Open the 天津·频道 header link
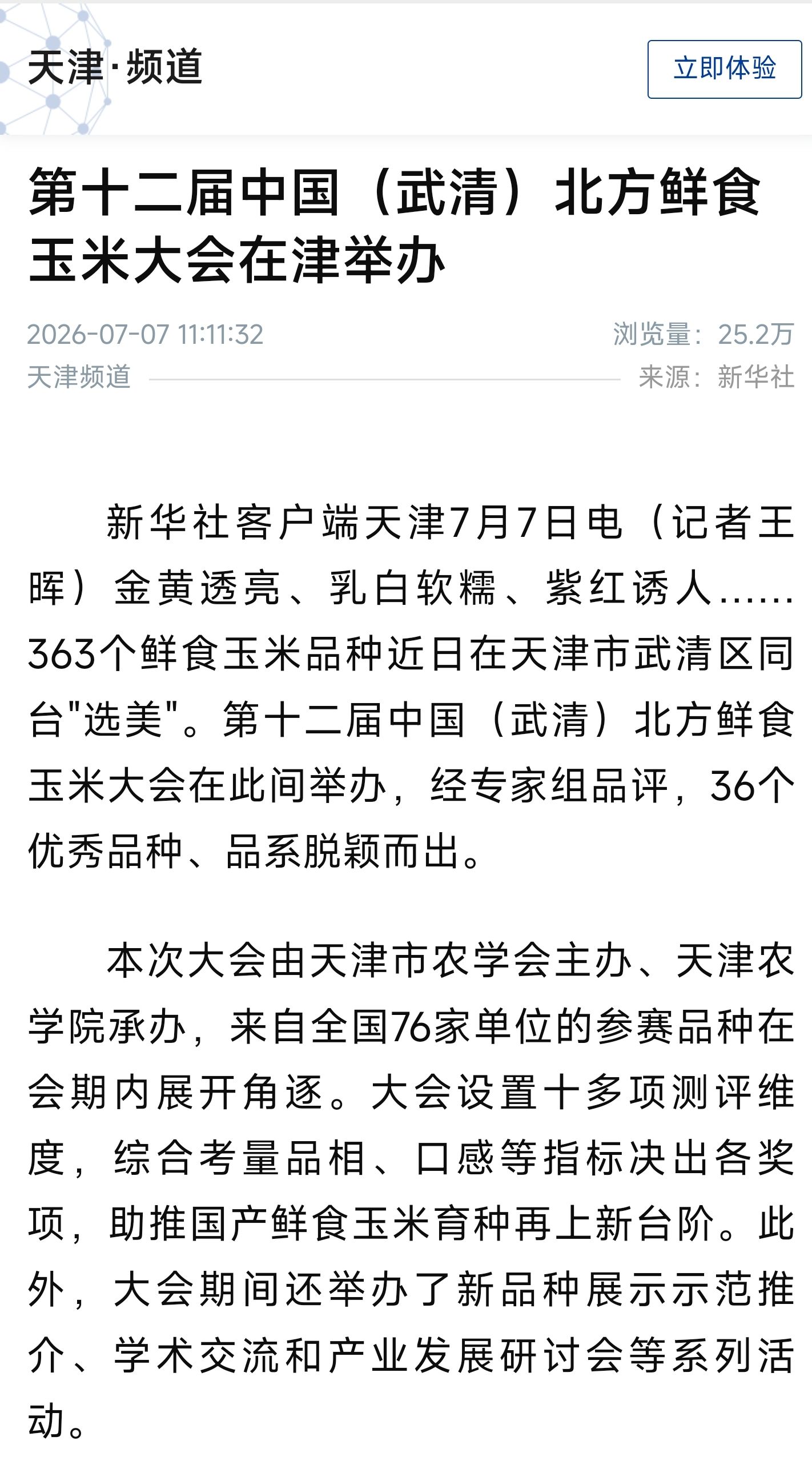 (115, 67)
